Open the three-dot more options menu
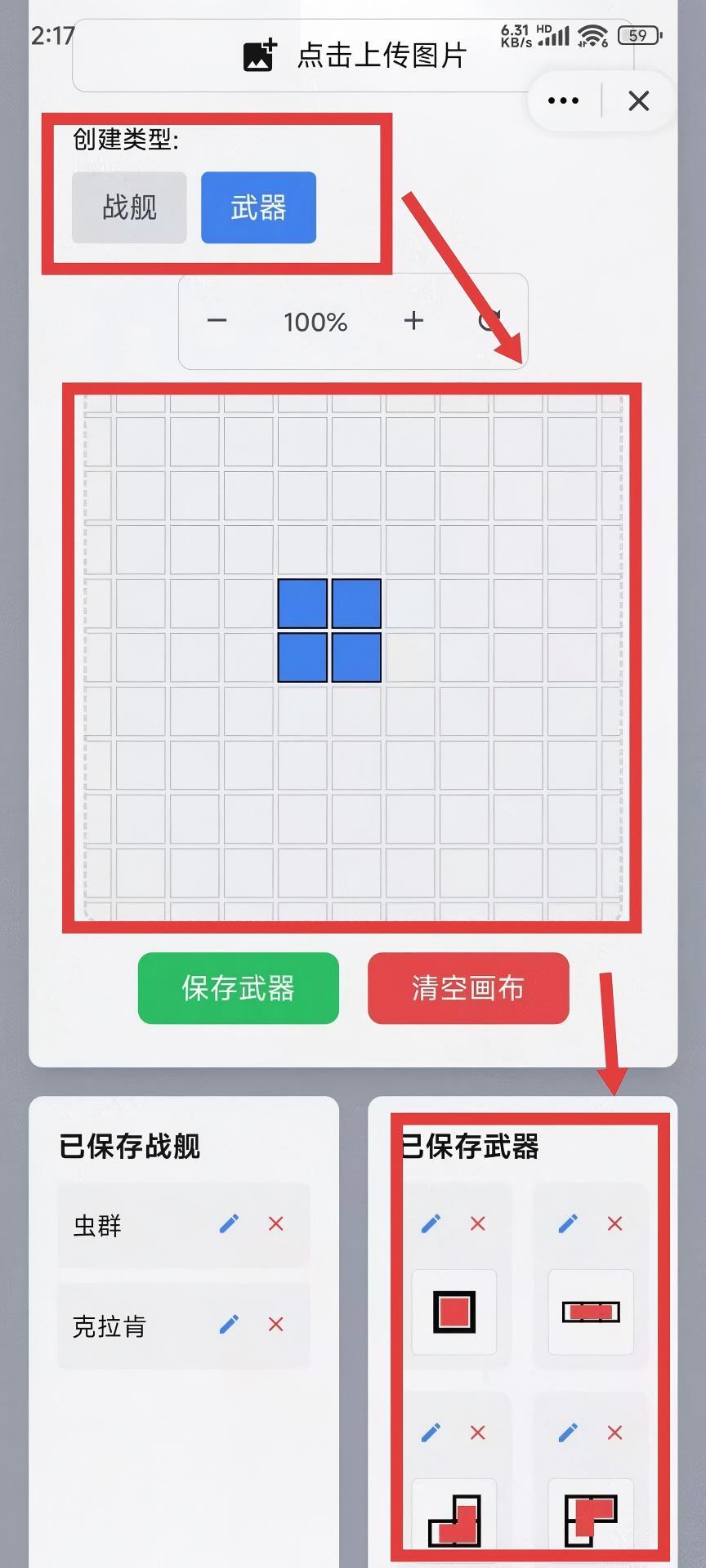Image resolution: width=706 pixels, height=1568 pixels. click(562, 100)
